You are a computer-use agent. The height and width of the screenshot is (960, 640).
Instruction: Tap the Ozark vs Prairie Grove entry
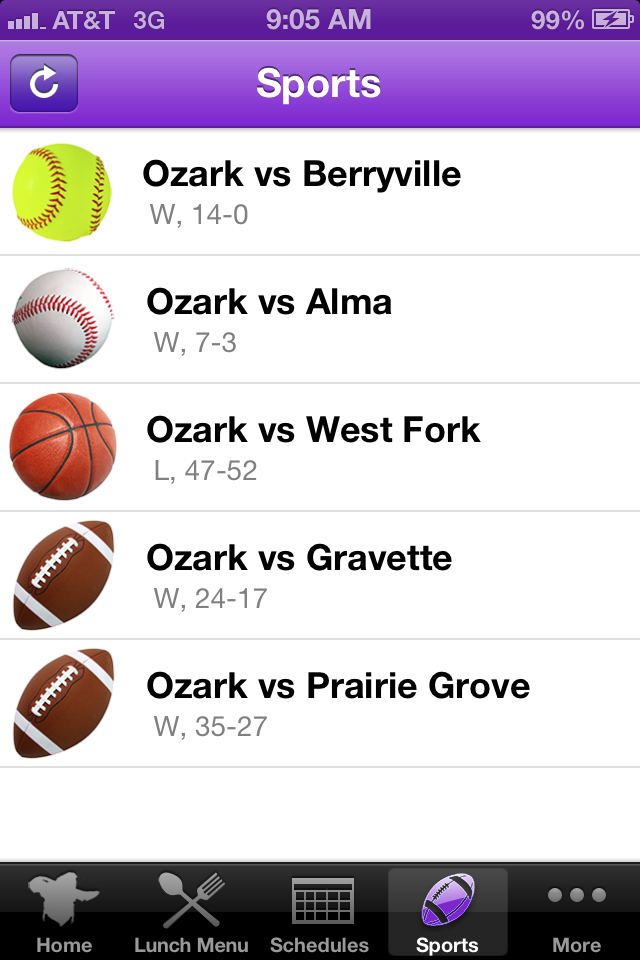[320, 703]
